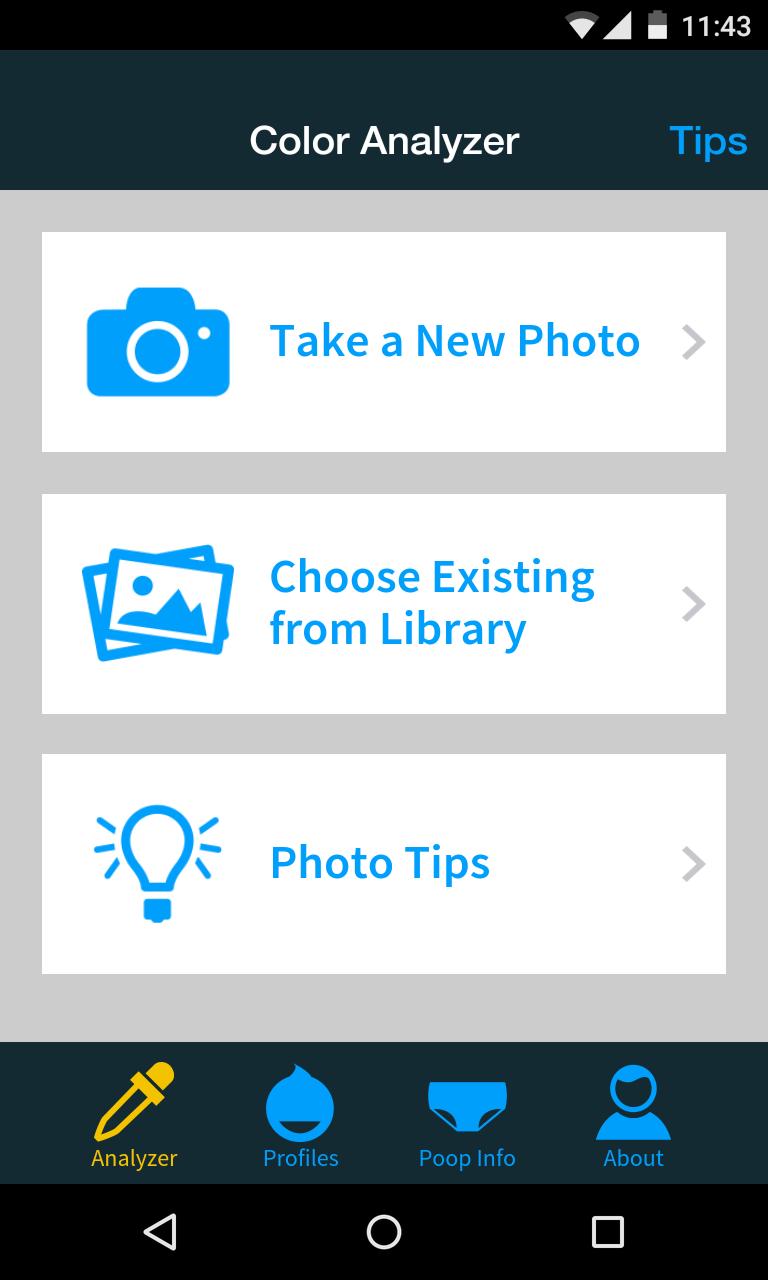The image size is (768, 1280).
Task: Open Tips in the top bar
Action: 708,141
